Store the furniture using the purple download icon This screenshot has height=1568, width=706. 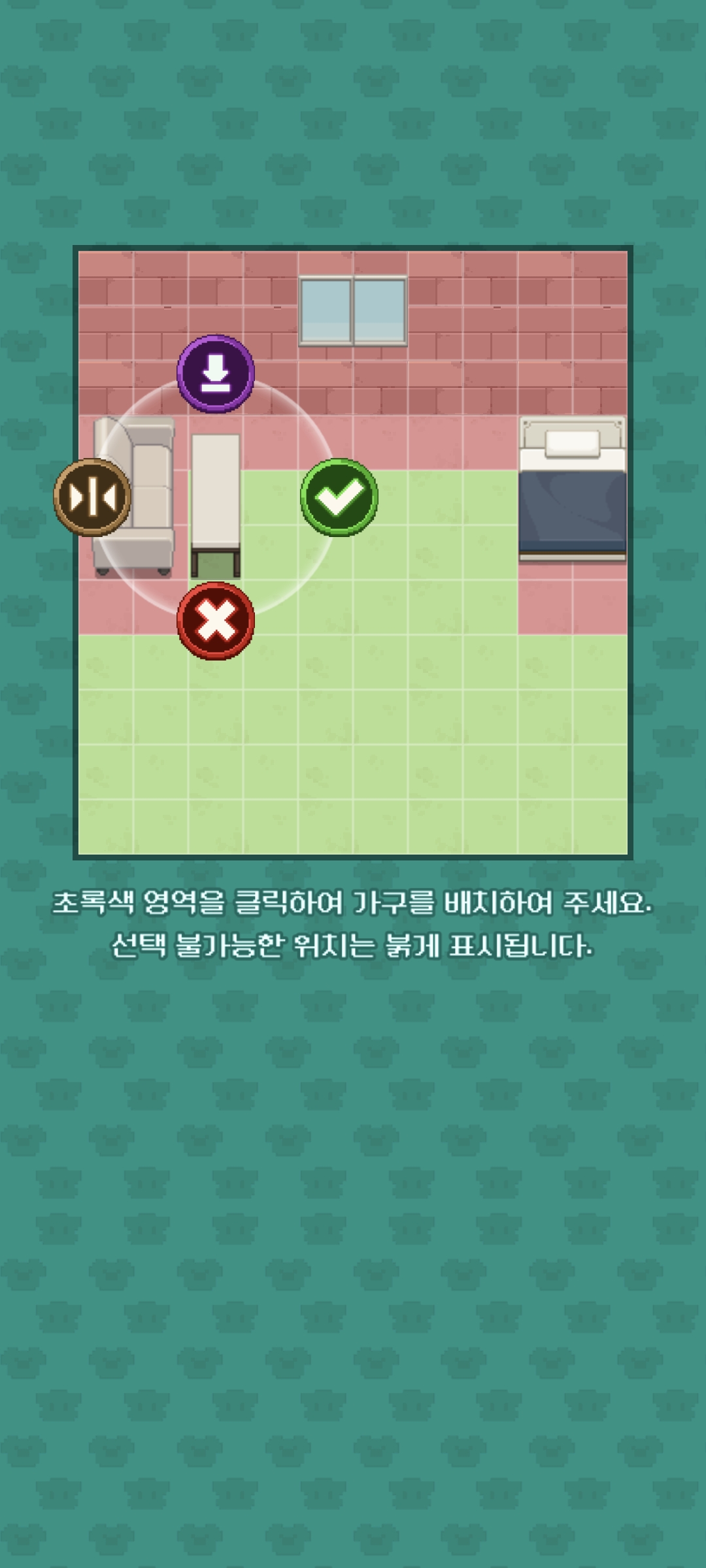pos(216,374)
